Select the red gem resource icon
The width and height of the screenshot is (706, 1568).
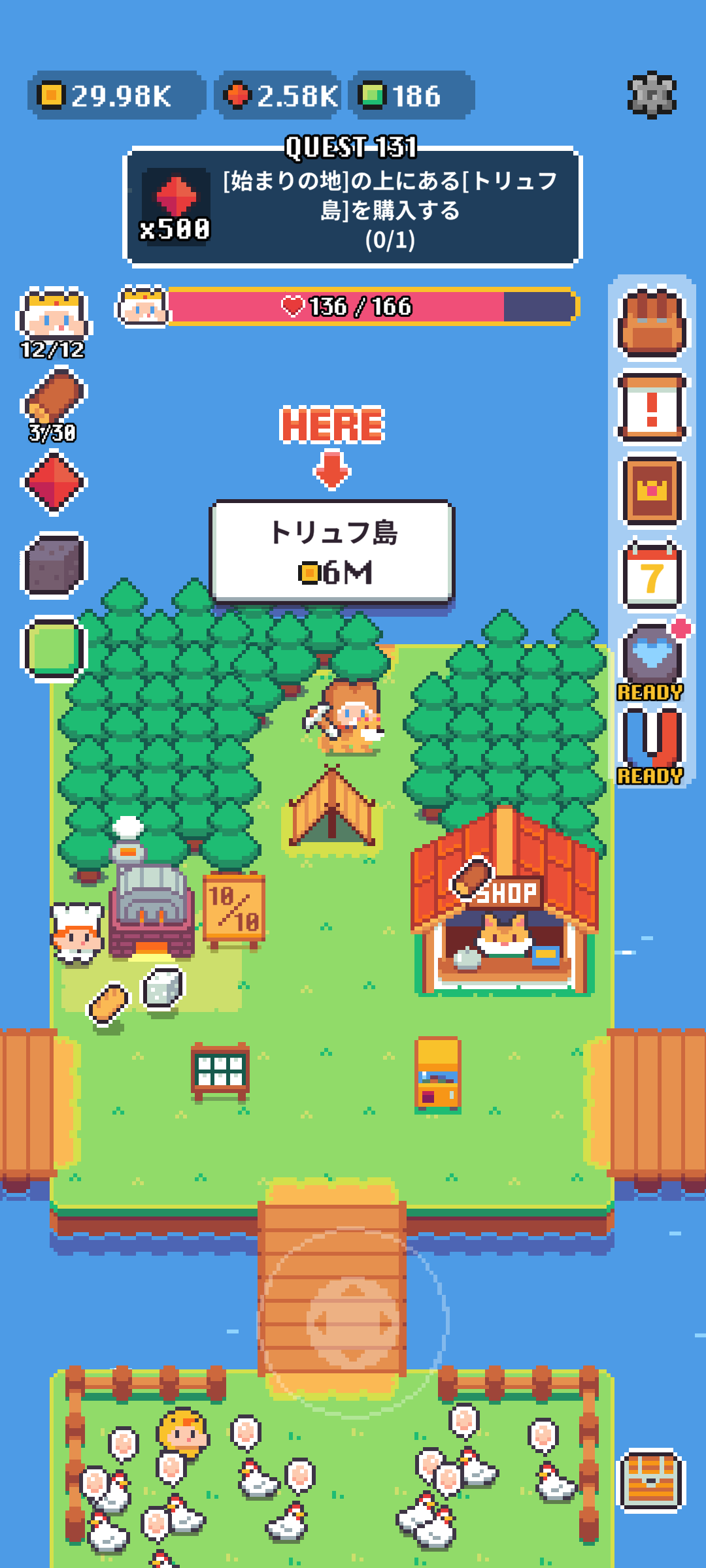(x=54, y=483)
